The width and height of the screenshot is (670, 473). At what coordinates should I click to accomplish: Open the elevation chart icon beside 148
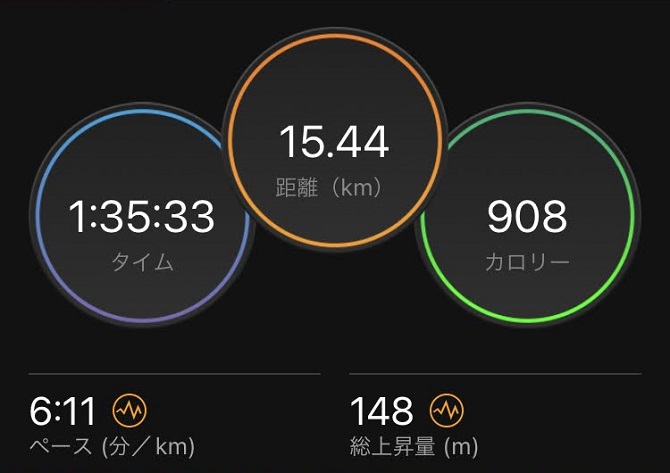coord(447,411)
